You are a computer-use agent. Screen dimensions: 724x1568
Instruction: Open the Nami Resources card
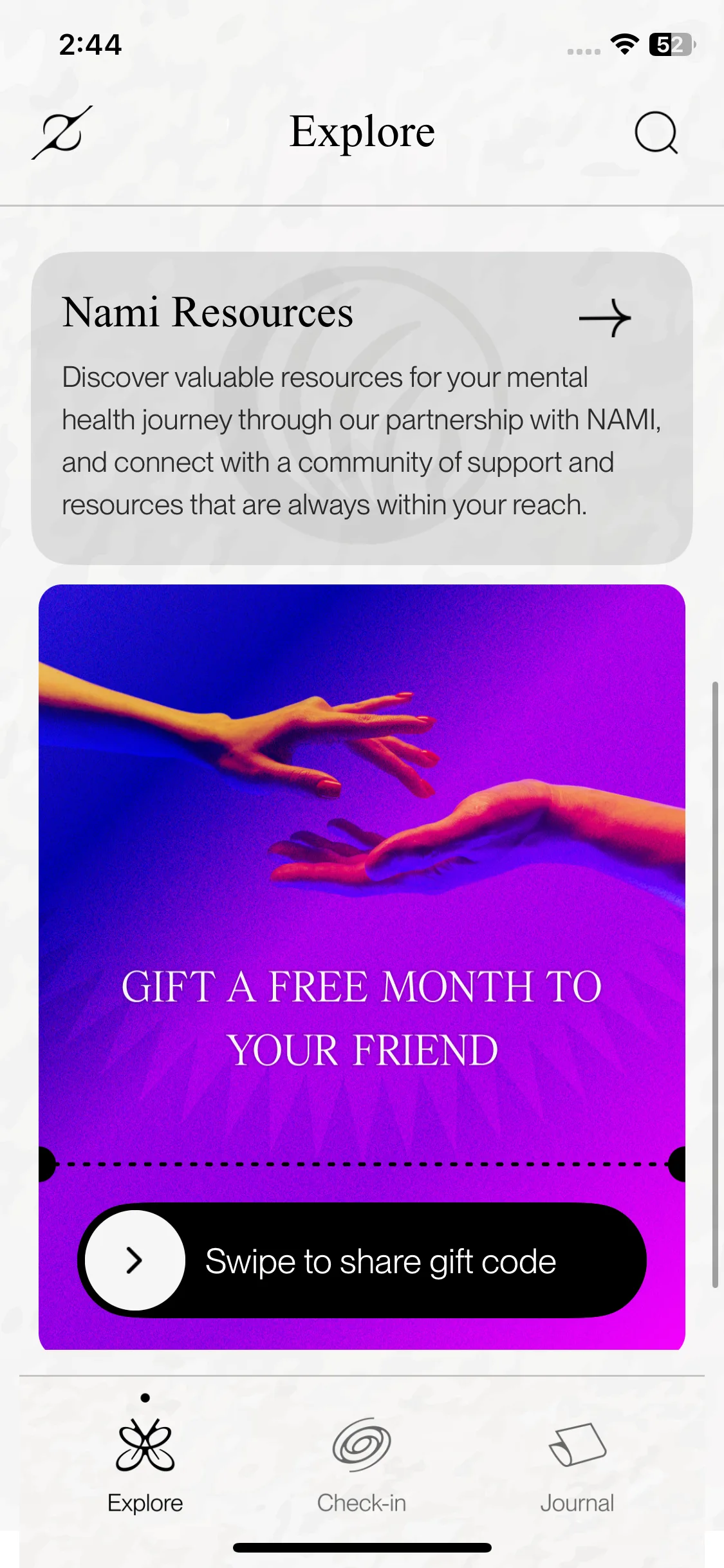pos(362,408)
